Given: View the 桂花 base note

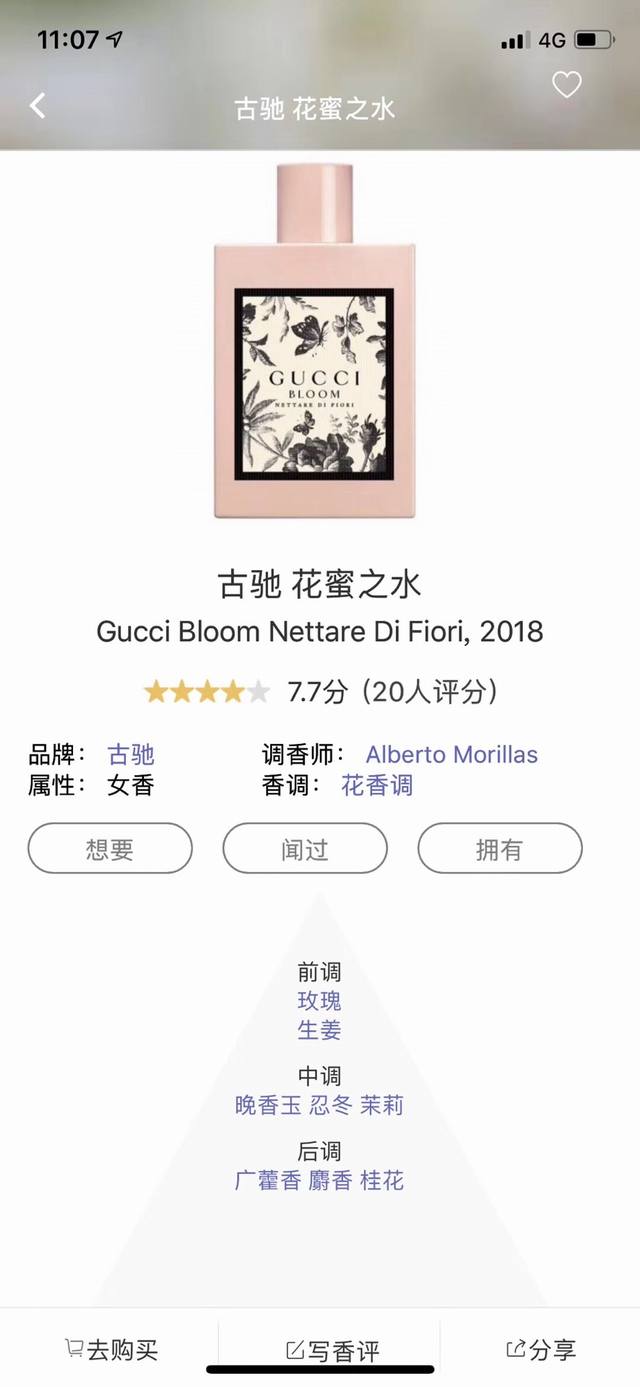Looking at the screenshot, I should coord(382,1180).
